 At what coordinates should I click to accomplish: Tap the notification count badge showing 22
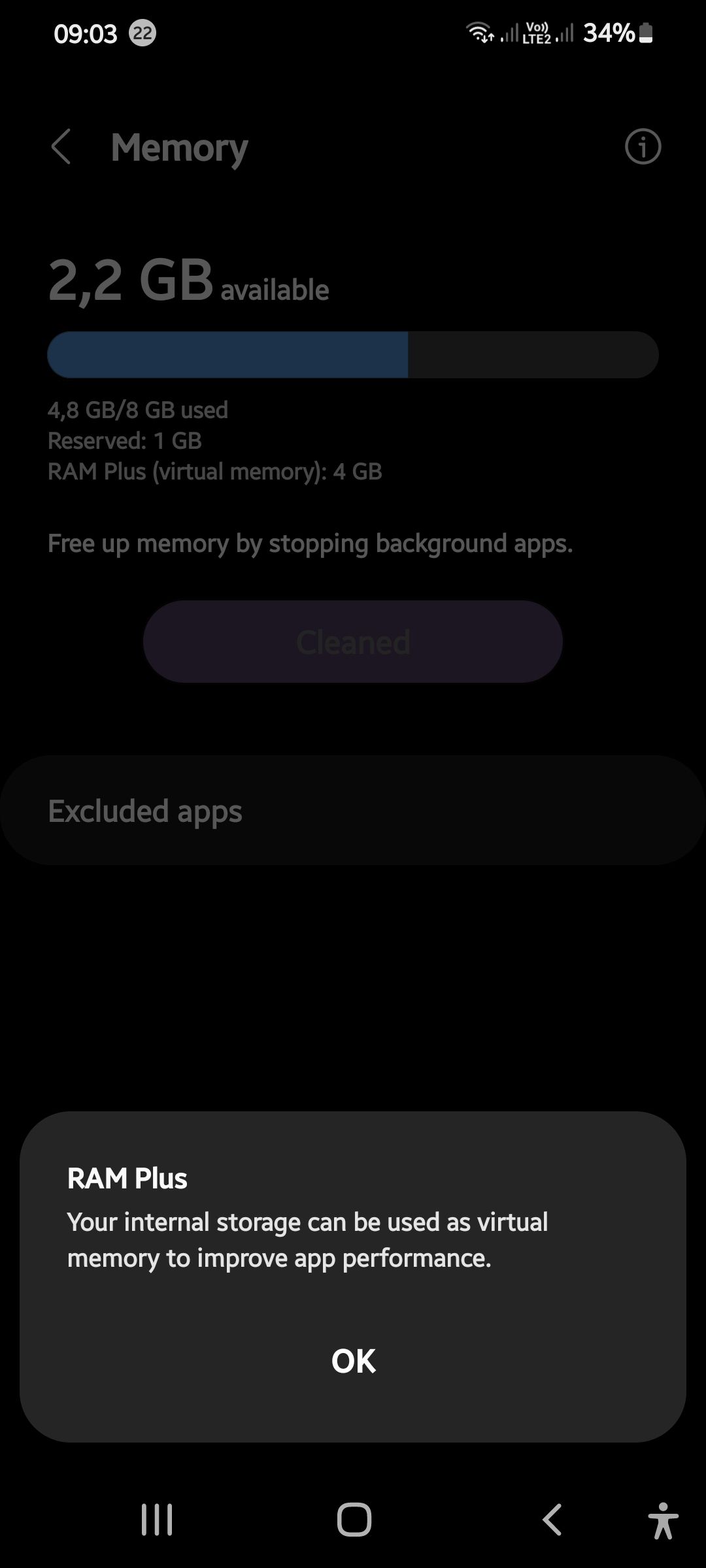point(143,31)
